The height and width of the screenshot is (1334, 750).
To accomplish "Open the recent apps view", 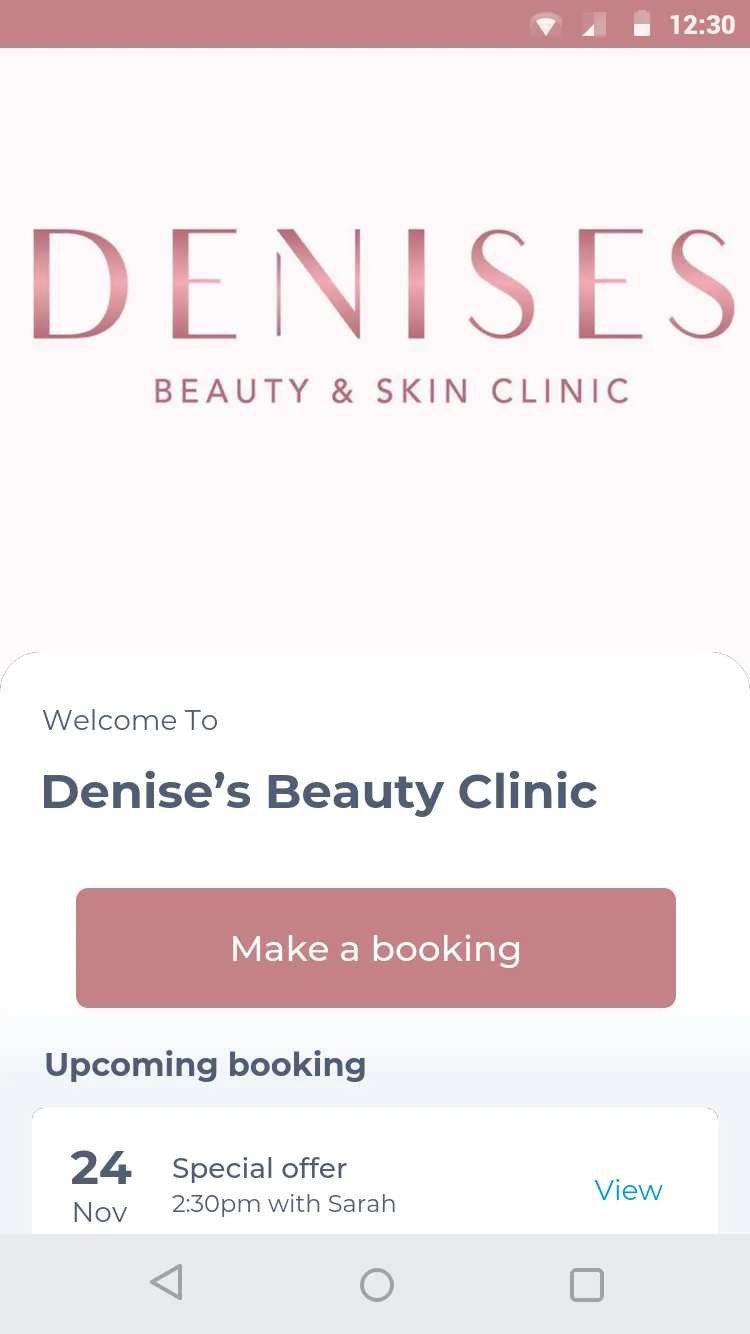I will point(587,1284).
